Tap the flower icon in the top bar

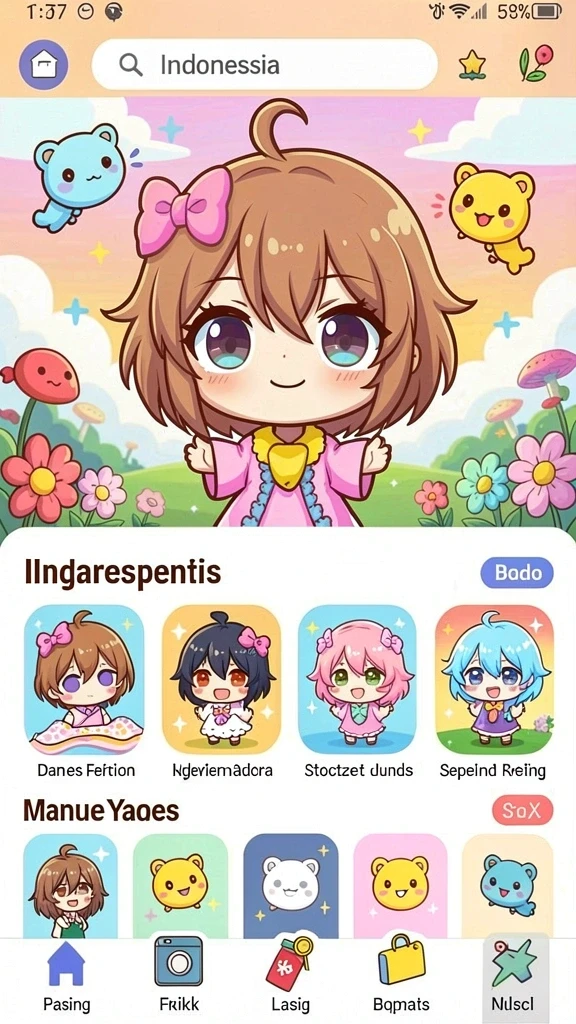click(536, 63)
